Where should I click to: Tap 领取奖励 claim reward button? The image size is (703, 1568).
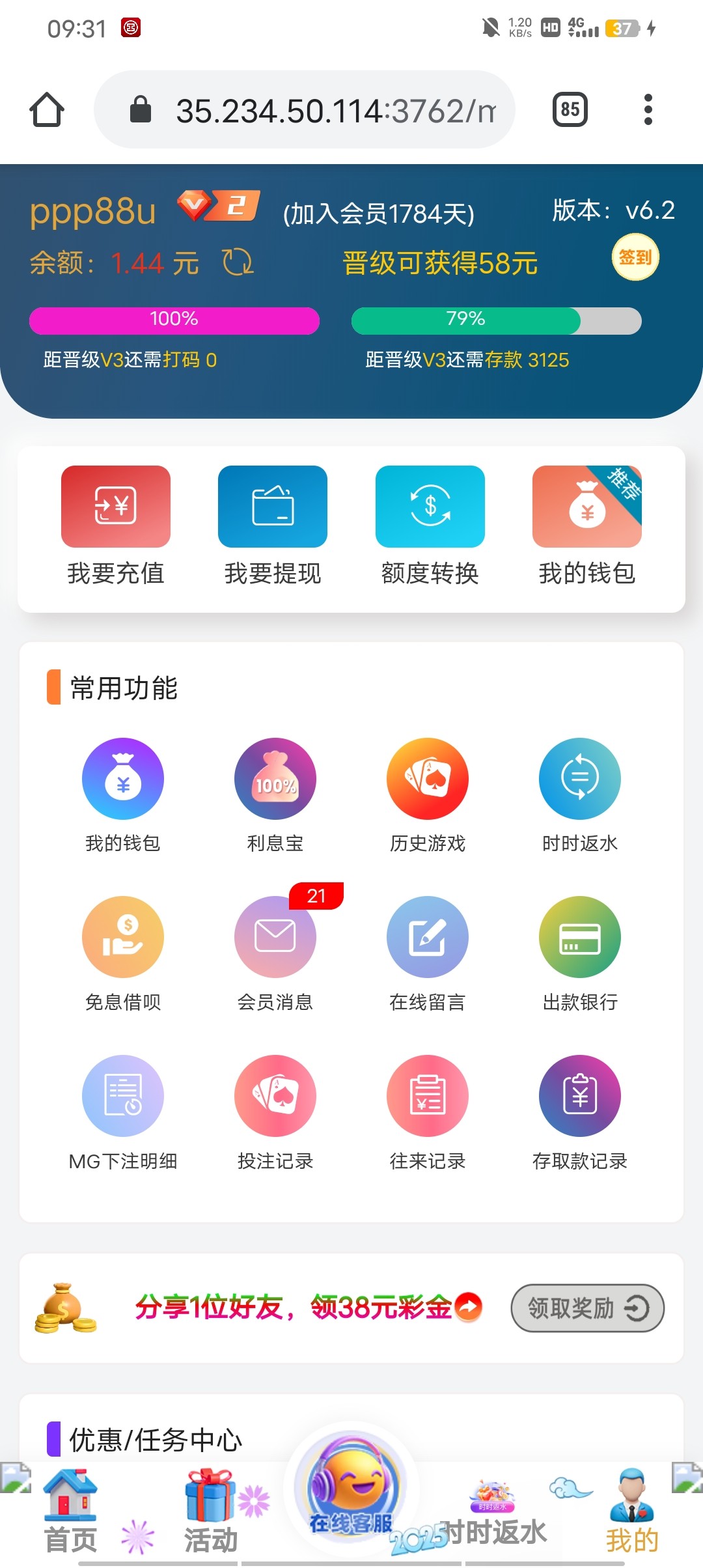coord(586,1309)
